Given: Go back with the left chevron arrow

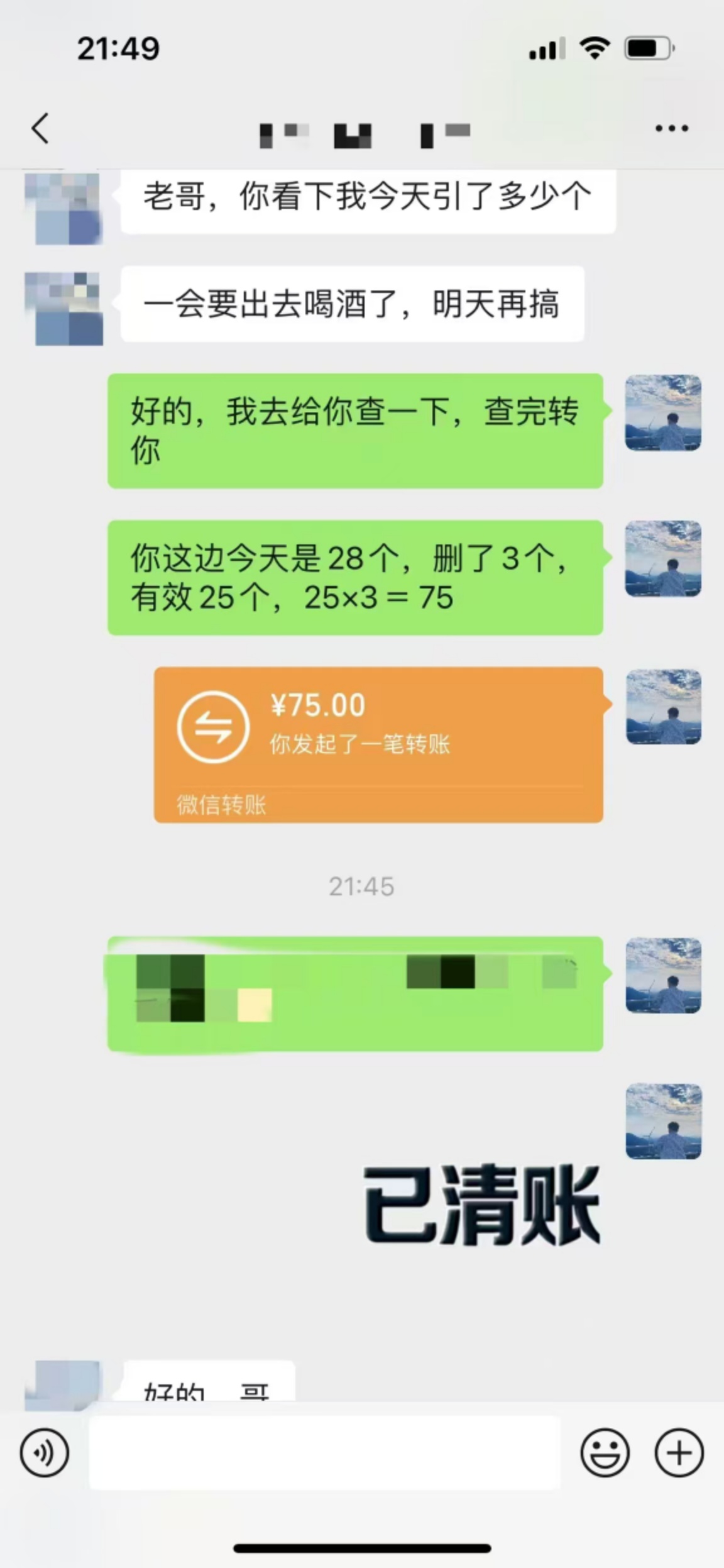Looking at the screenshot, I should click(x=41, y=128).
